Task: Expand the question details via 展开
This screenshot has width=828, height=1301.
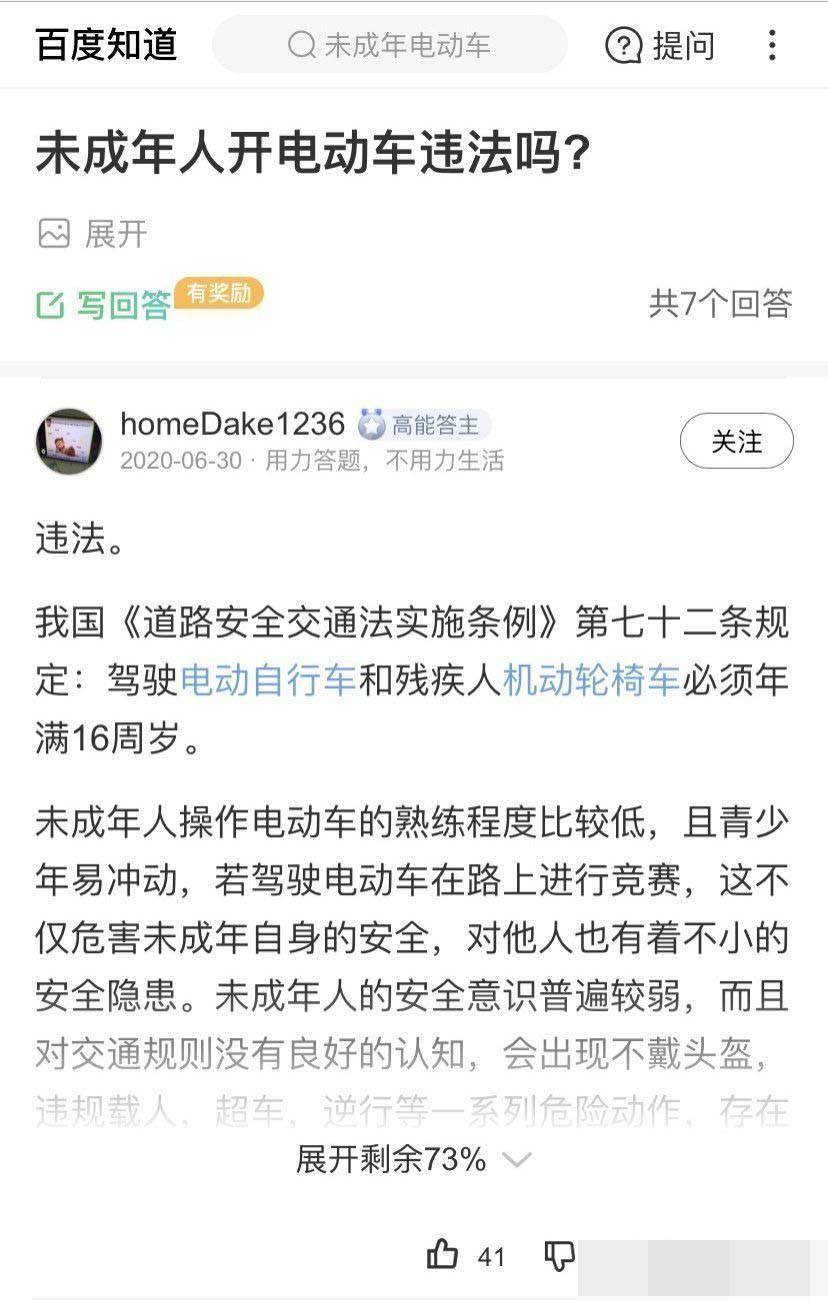Action: pyautogui.click(x=93, y=234)
